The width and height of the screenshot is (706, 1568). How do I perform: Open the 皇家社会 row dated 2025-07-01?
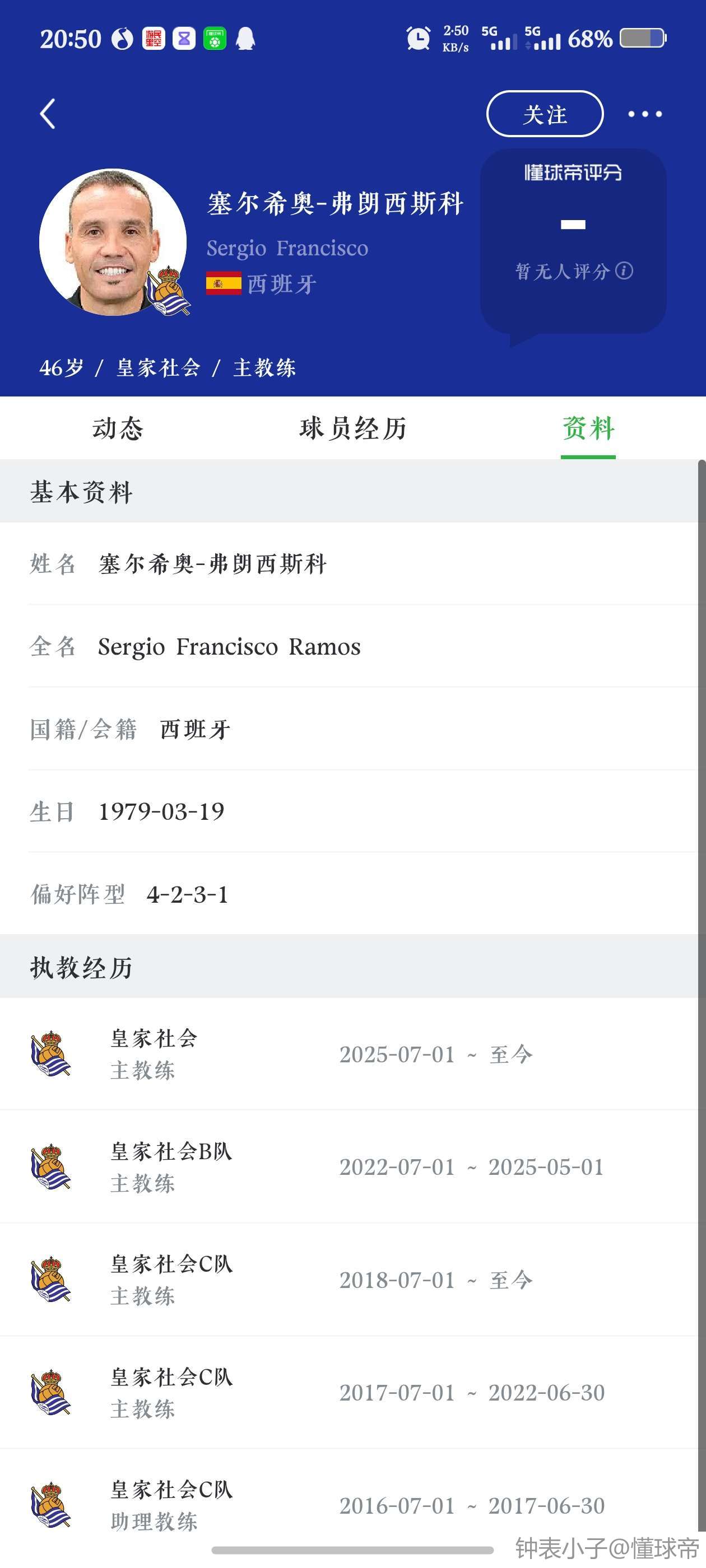click(349, 1054)
